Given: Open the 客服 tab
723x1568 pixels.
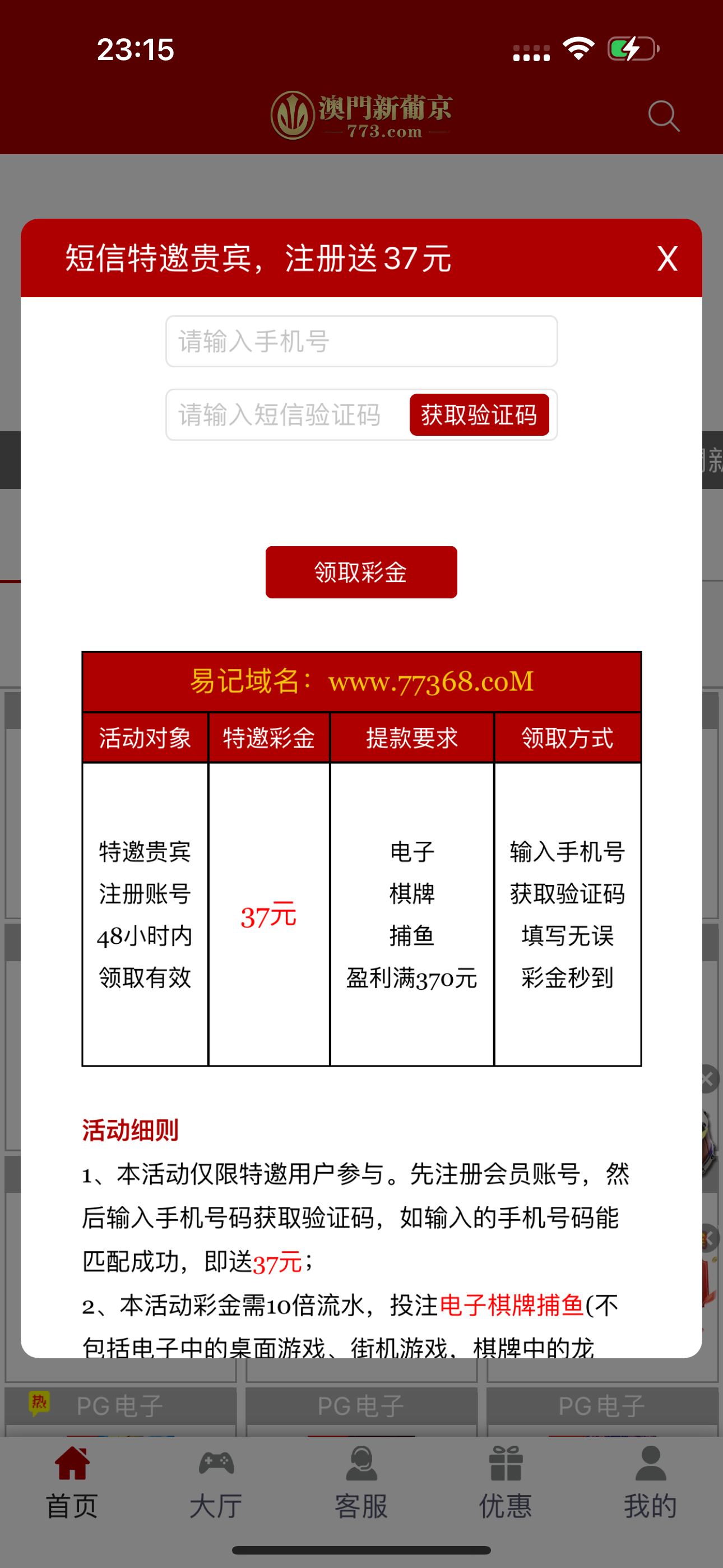Looking at the screenshot, I should click(361, 1483).
